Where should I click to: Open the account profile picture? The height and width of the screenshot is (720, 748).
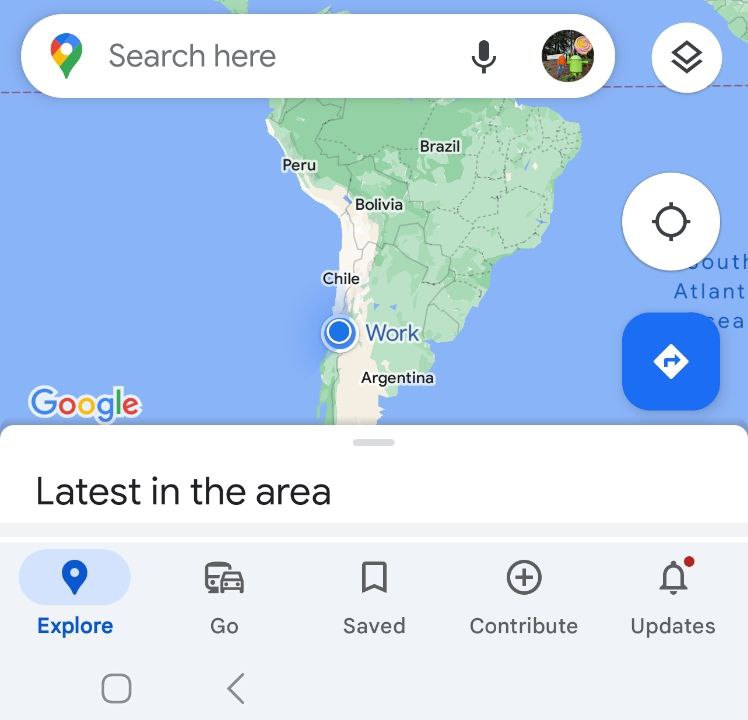[x=567, y=56]
